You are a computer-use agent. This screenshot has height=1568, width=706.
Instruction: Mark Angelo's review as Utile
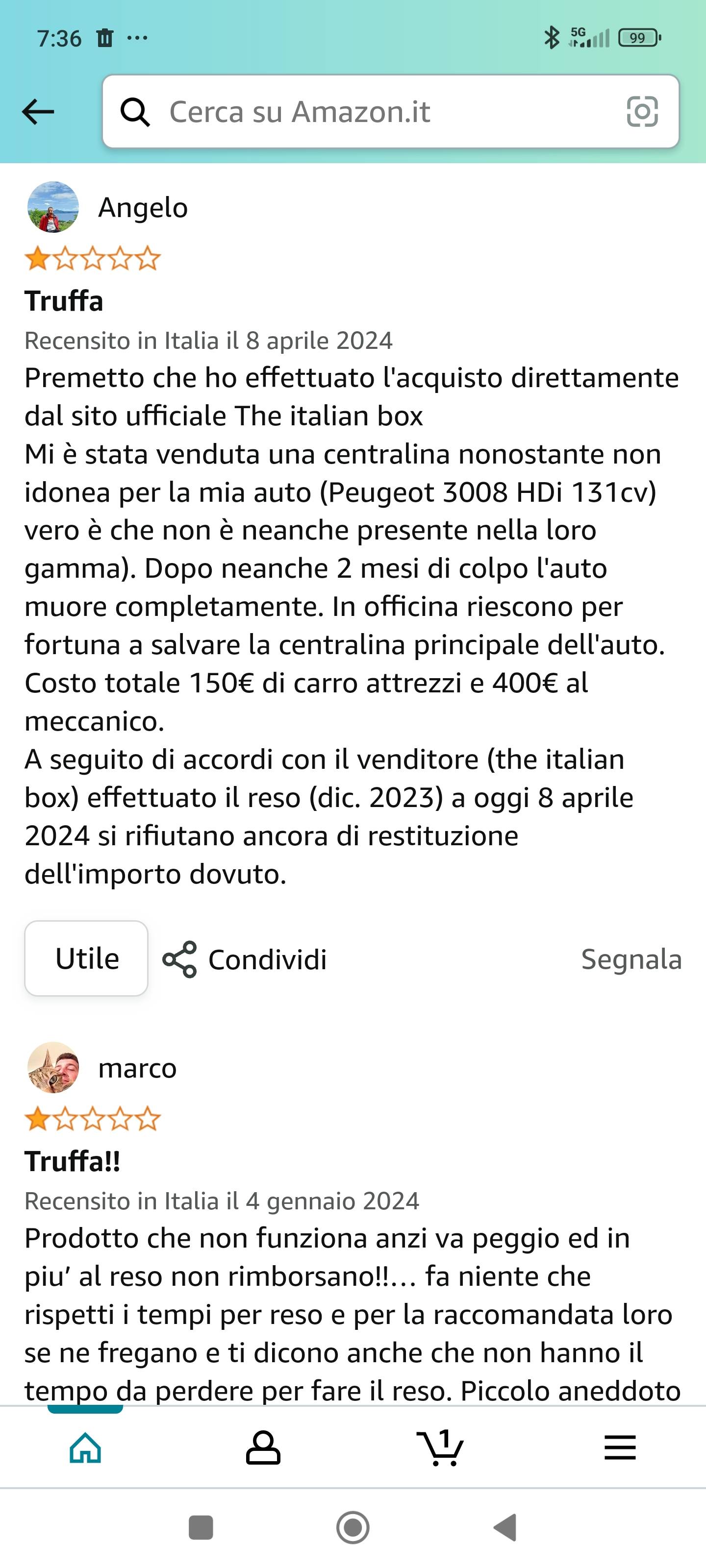coord(86,958)
